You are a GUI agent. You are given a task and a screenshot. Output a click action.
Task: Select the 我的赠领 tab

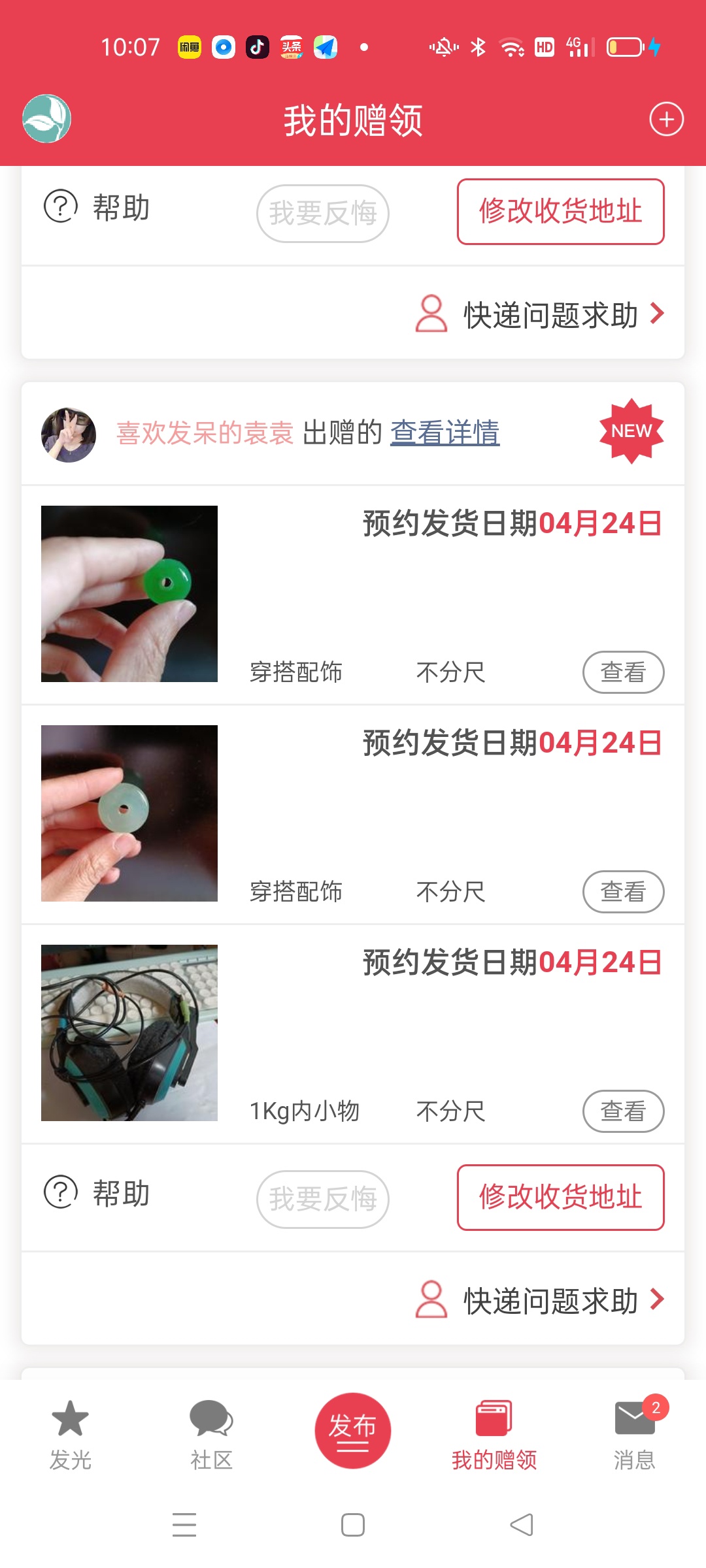click(x=494, y=1435)
